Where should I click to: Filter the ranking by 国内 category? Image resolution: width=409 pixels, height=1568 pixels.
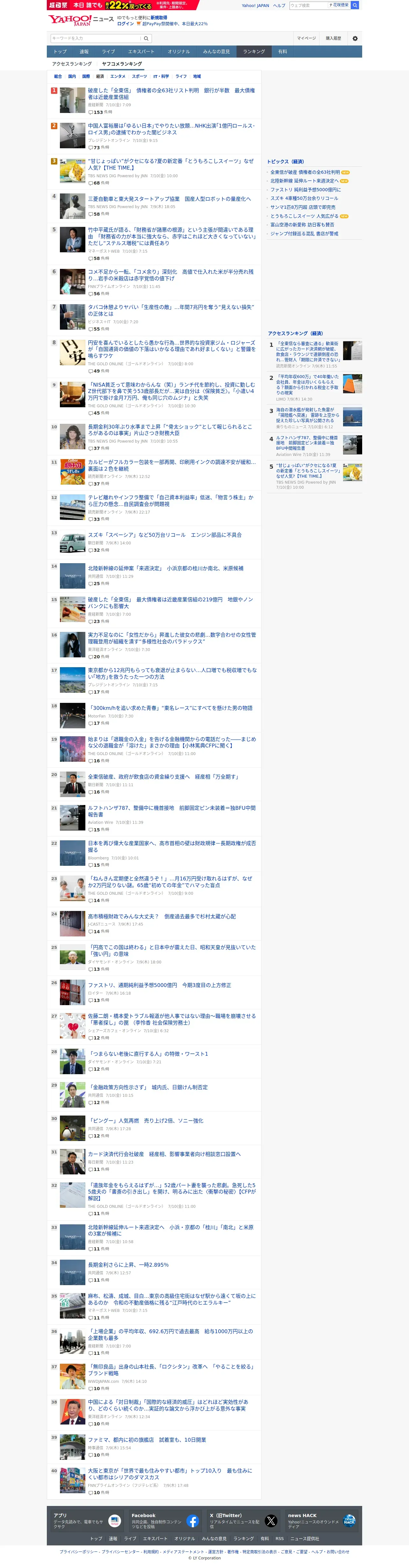tap(72, 77)
